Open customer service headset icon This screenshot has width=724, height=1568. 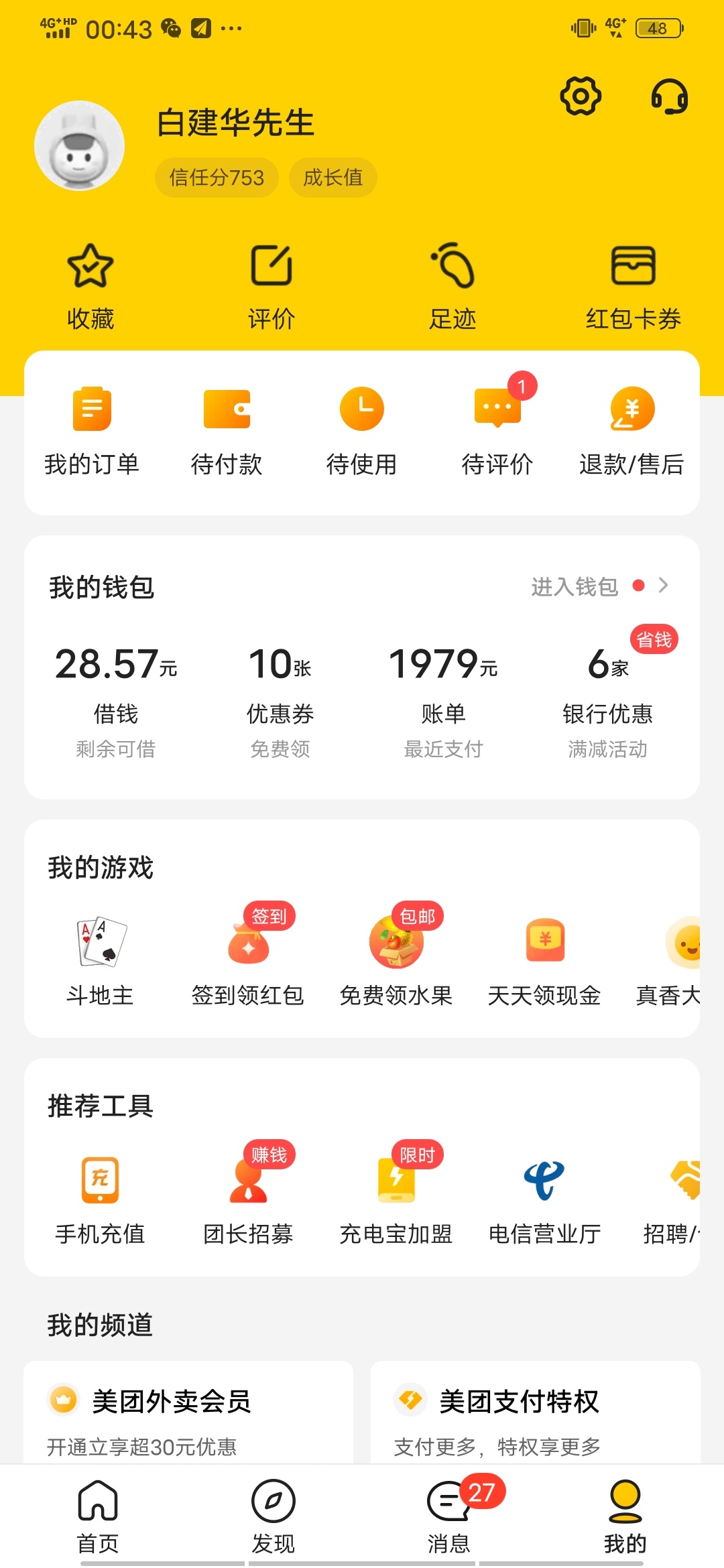670,96
